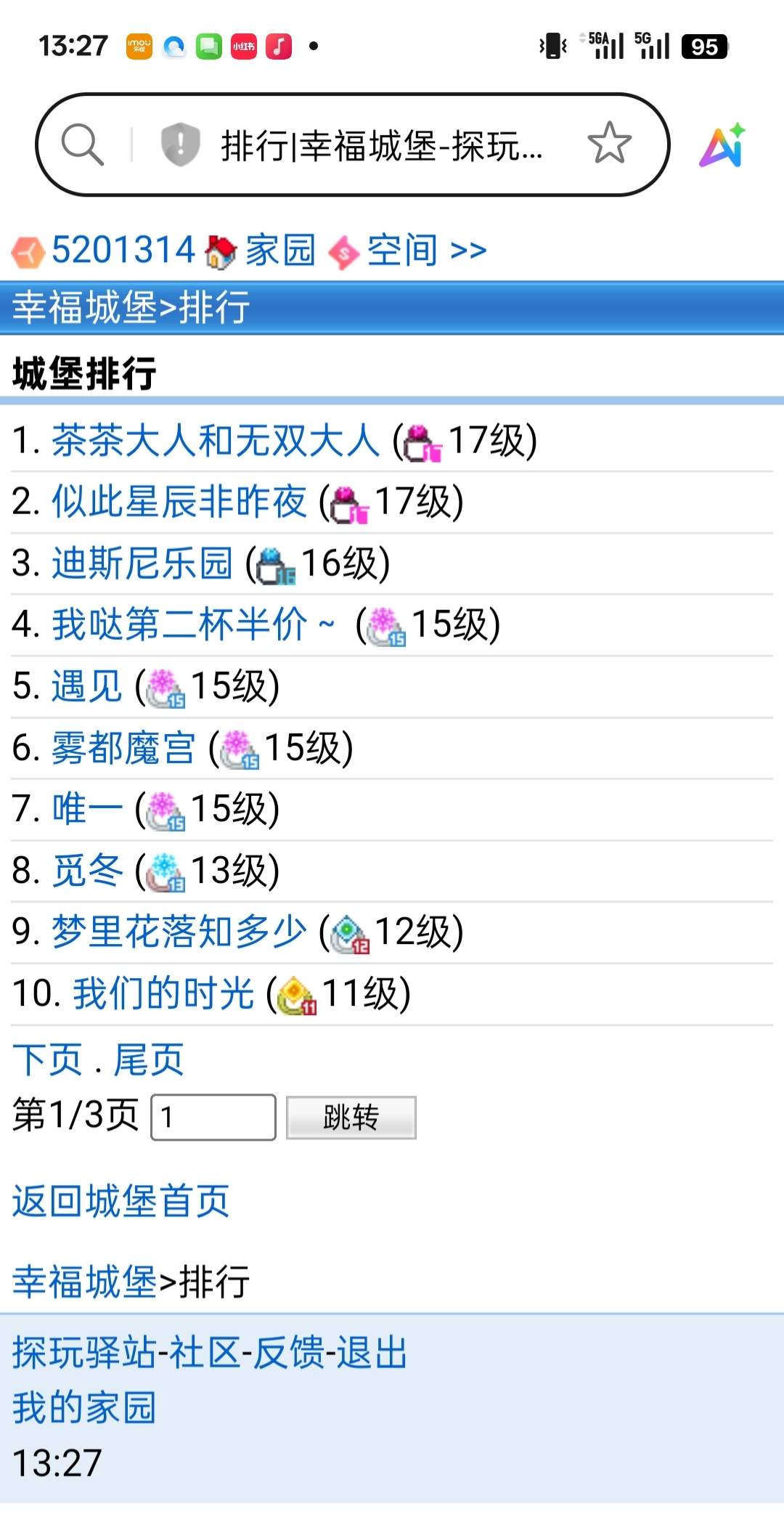The width and height of the screenshot is (784, 1538).
Task: Open castle 似此星辰非昨夜
Action: (179, 503)
